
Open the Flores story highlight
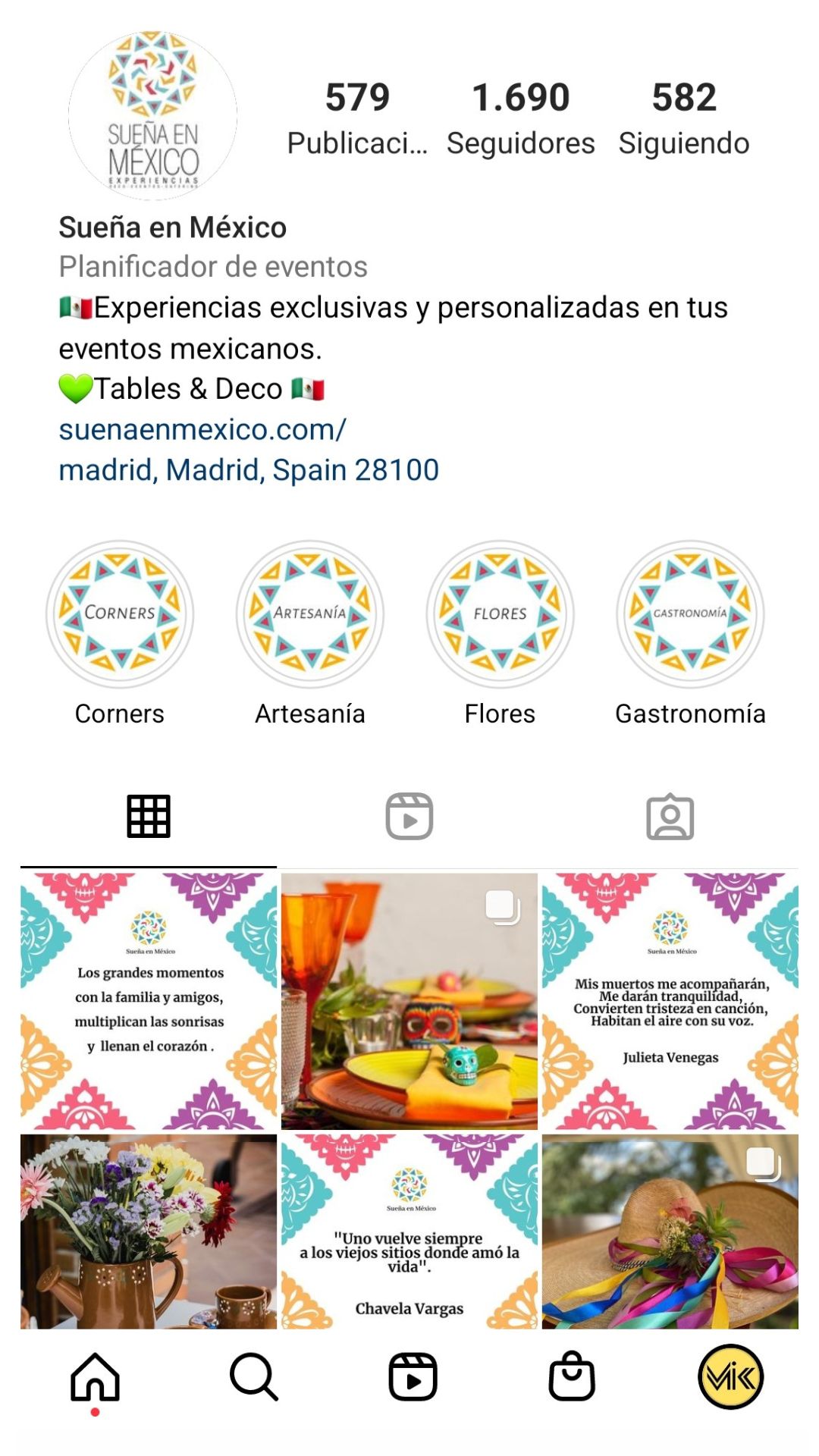pyautogui.click(x=500, y=614)
